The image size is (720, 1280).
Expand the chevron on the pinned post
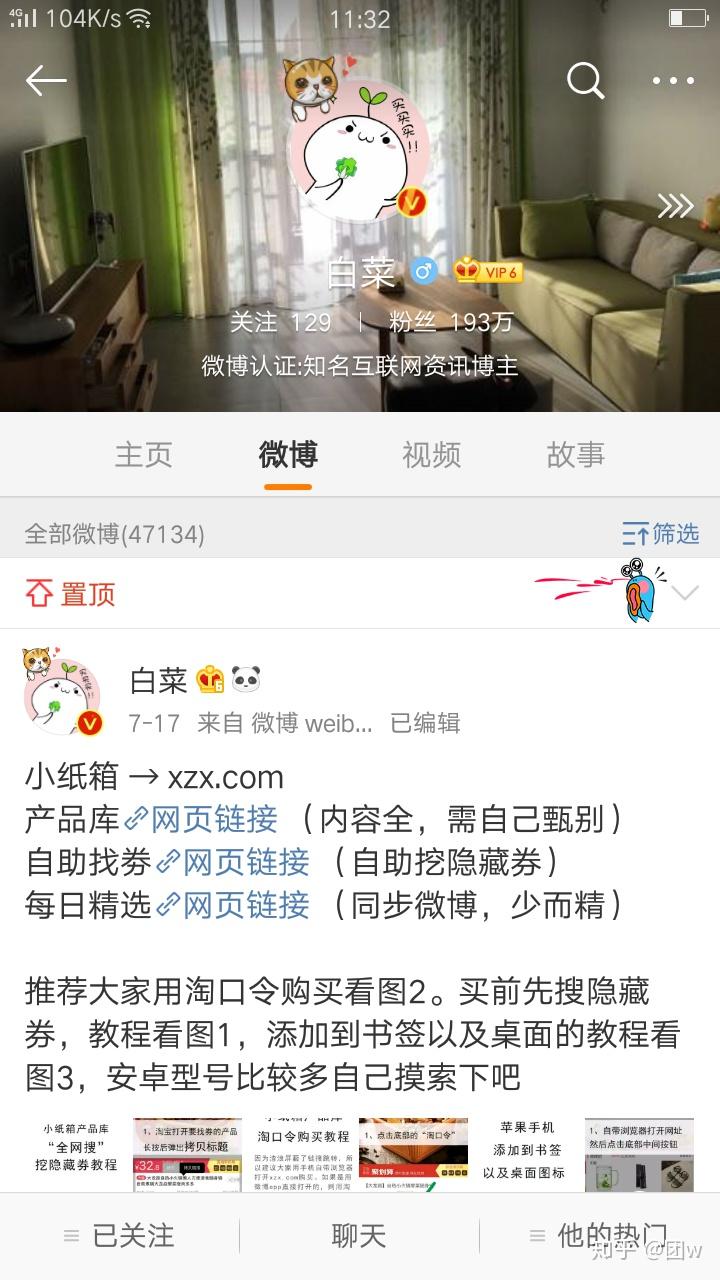pos(685,594)
